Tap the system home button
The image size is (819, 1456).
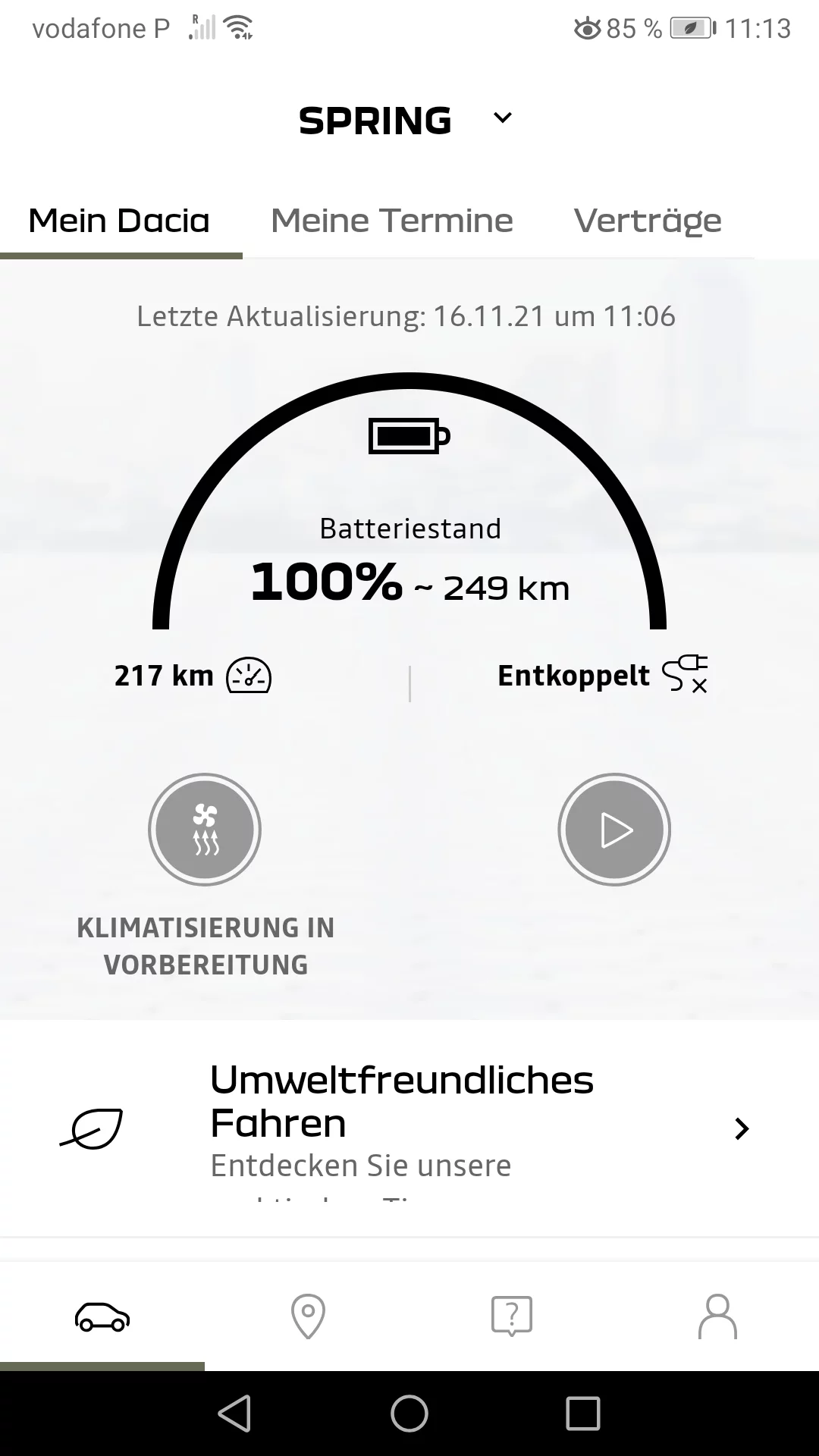coord(409,1414)
